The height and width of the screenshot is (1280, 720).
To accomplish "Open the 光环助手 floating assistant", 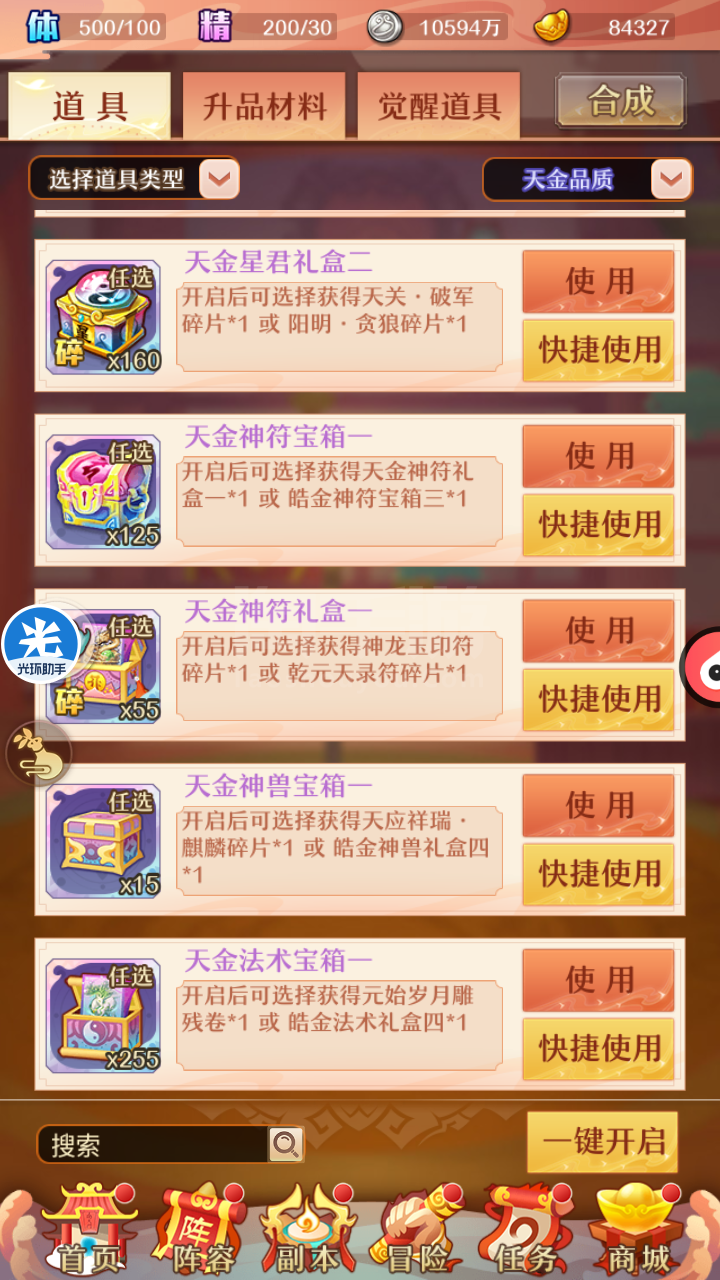I will 41,644.
